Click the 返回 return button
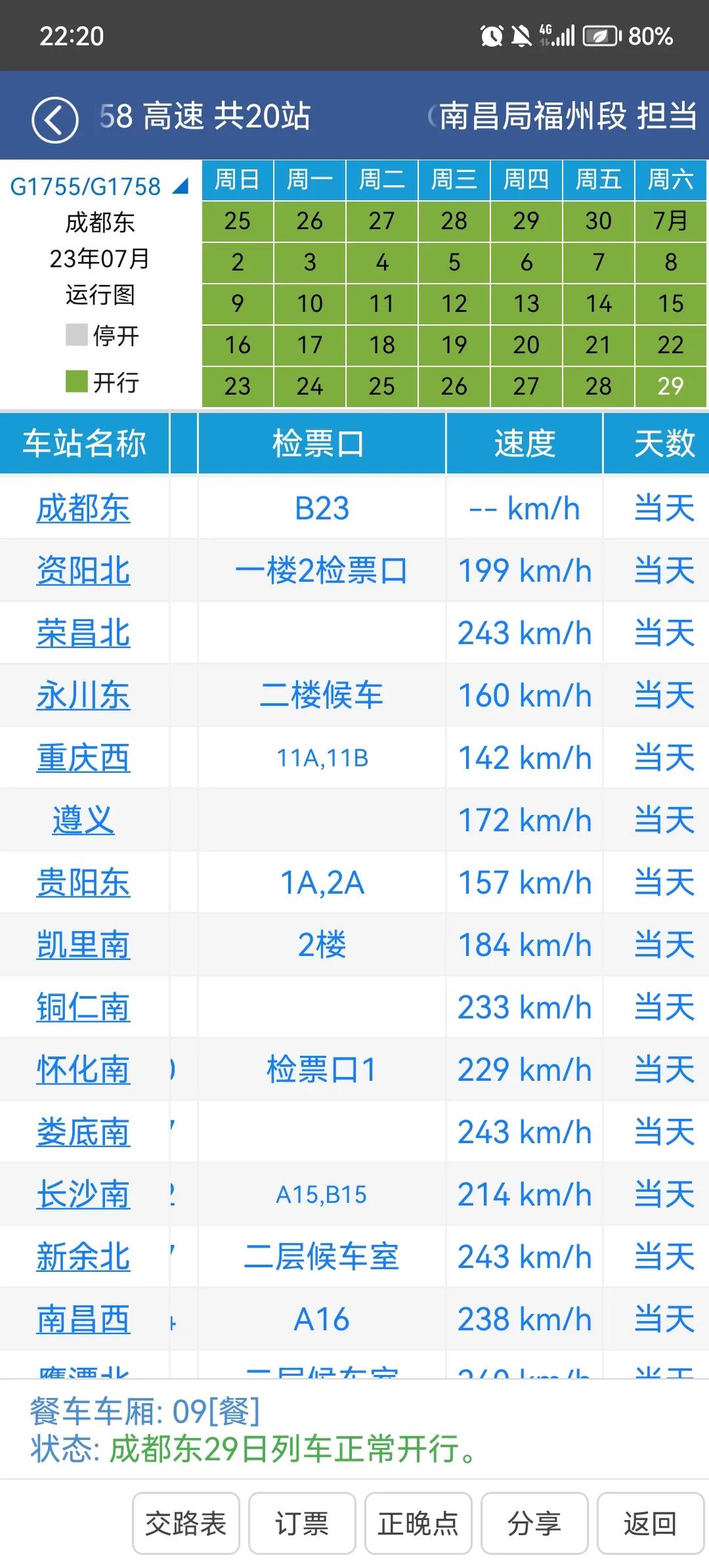The height and width of the screenshot is (1568, 709). click(x=649, y=1523)
